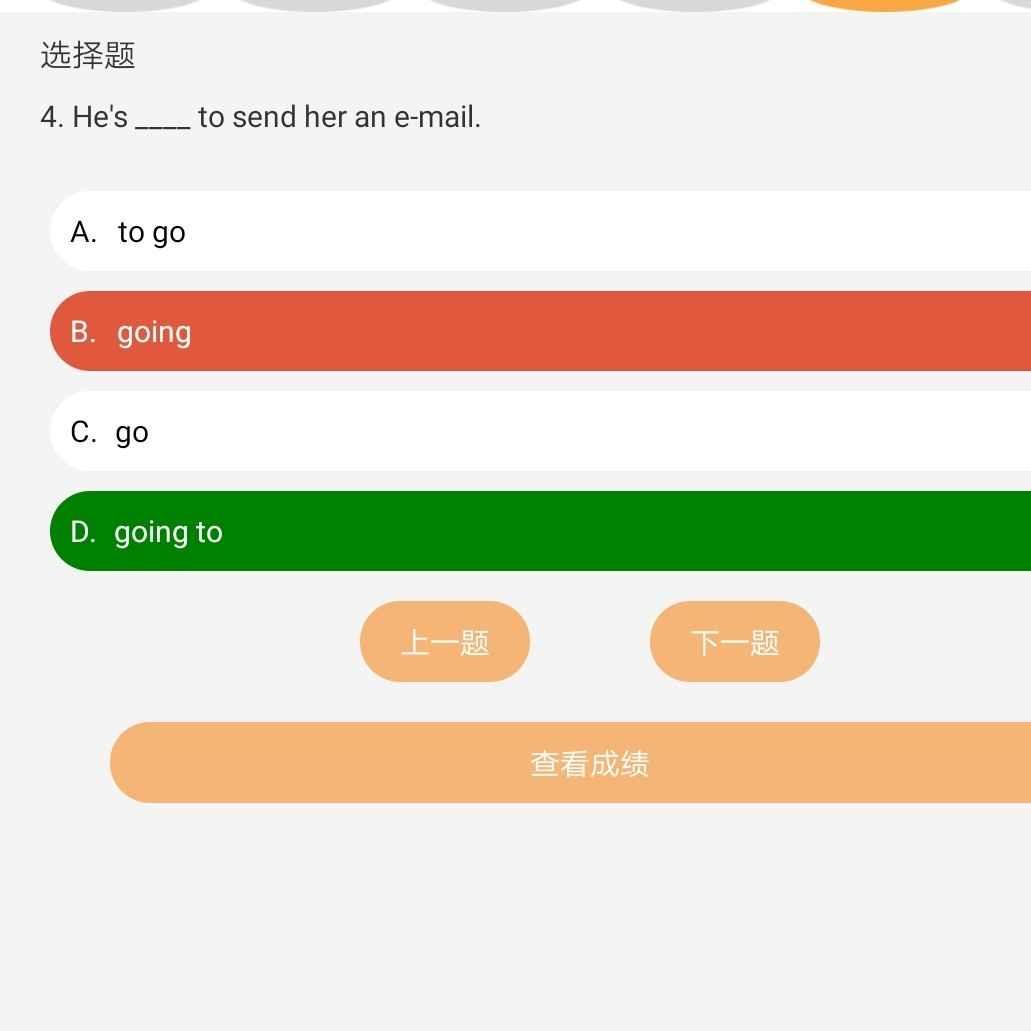
Task: Select answer A 'to go'
Action: pyautogui.click(x=540, y=232)
